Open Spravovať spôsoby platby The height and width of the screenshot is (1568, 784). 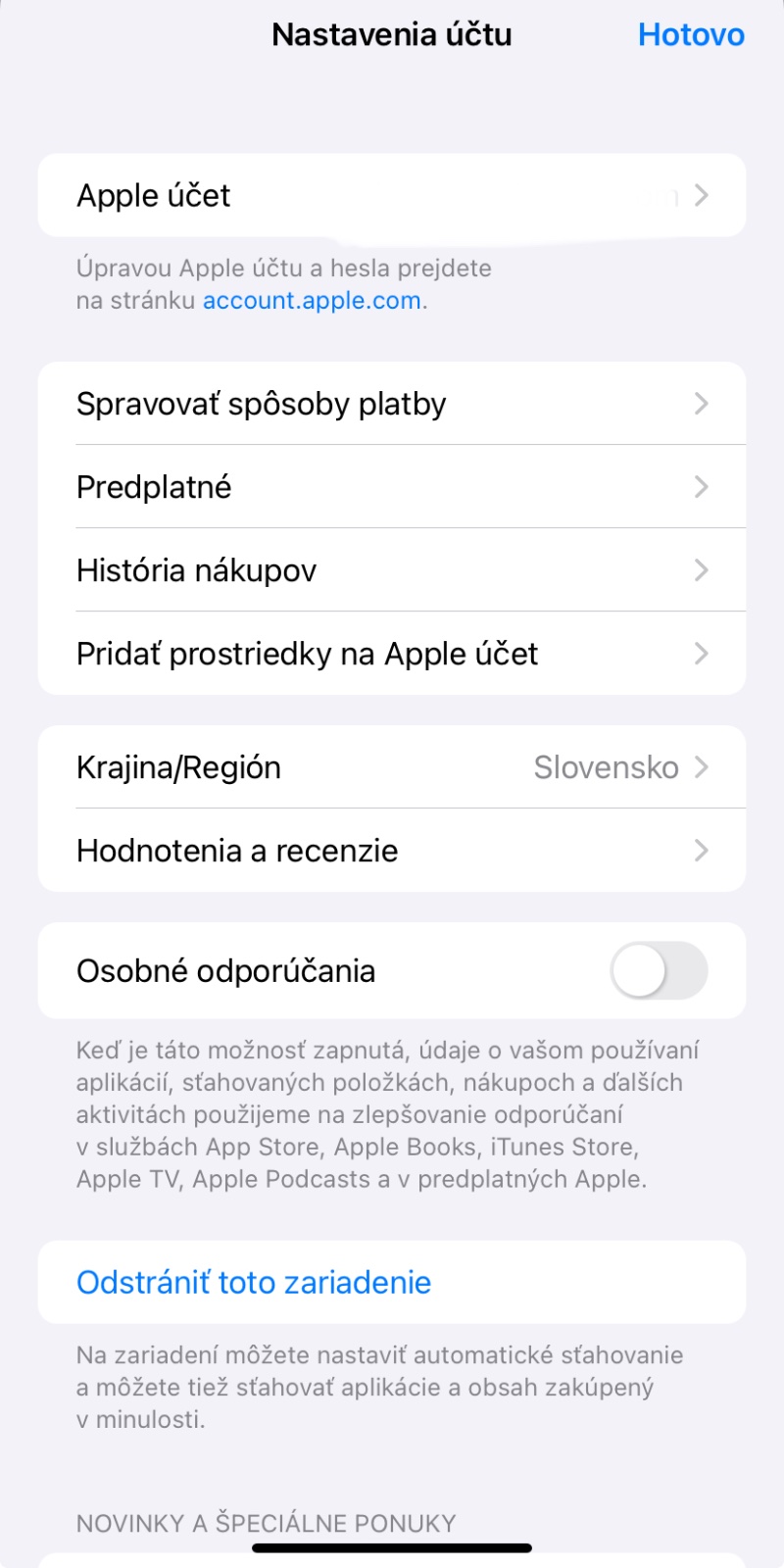point(392,404)
